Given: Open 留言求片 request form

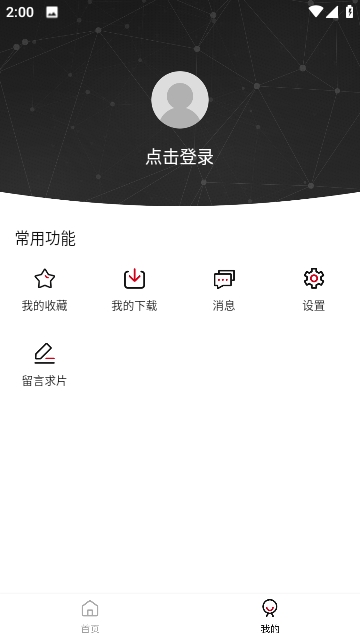Looking at the screenshot, I should pos(44,365).
